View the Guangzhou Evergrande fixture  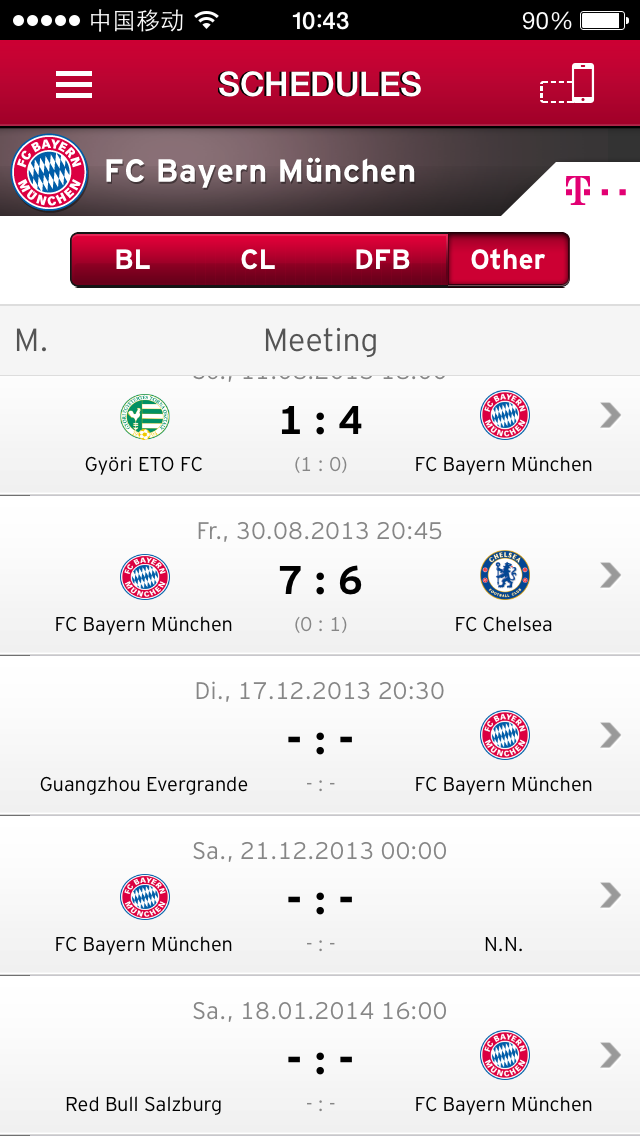[320, 737]
